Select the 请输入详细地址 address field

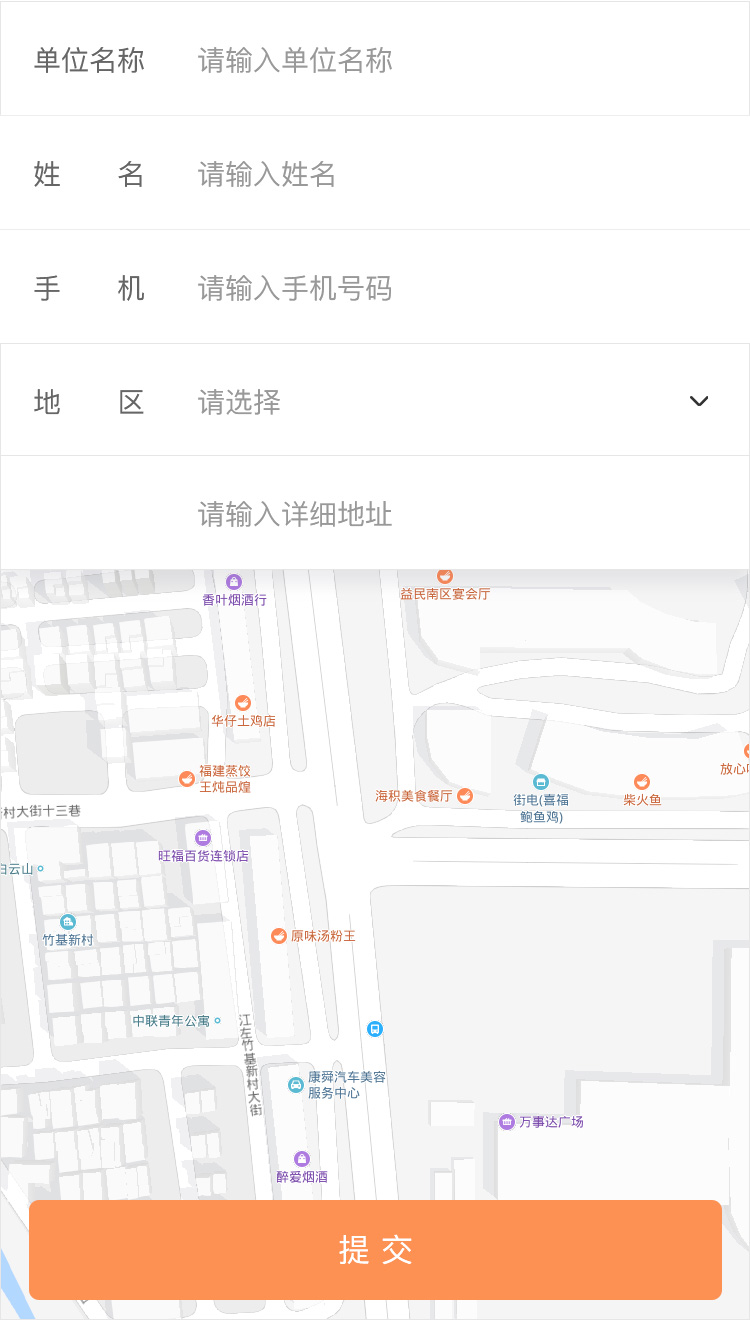tap(460, 515)
